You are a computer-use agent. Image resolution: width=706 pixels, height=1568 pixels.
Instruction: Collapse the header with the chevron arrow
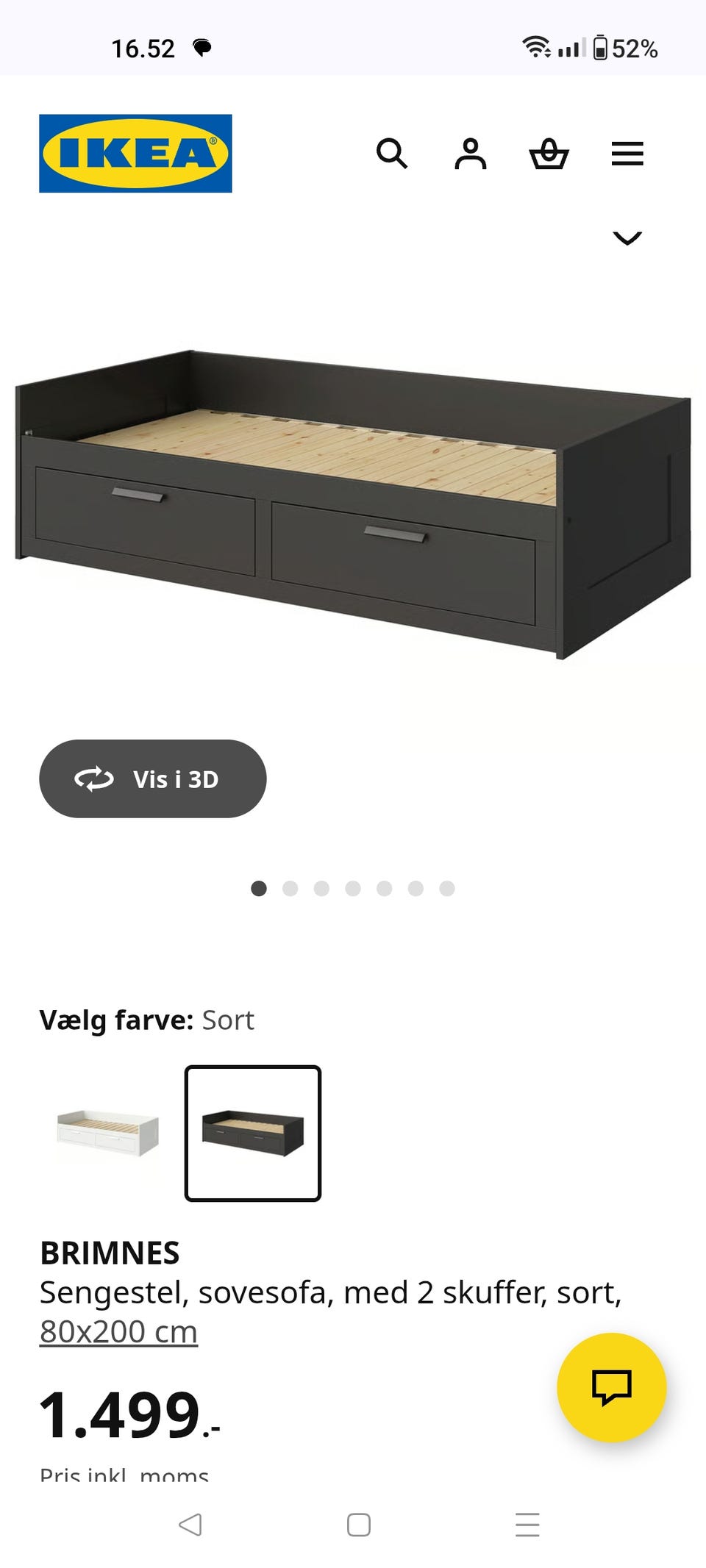[x=626, y=239]
